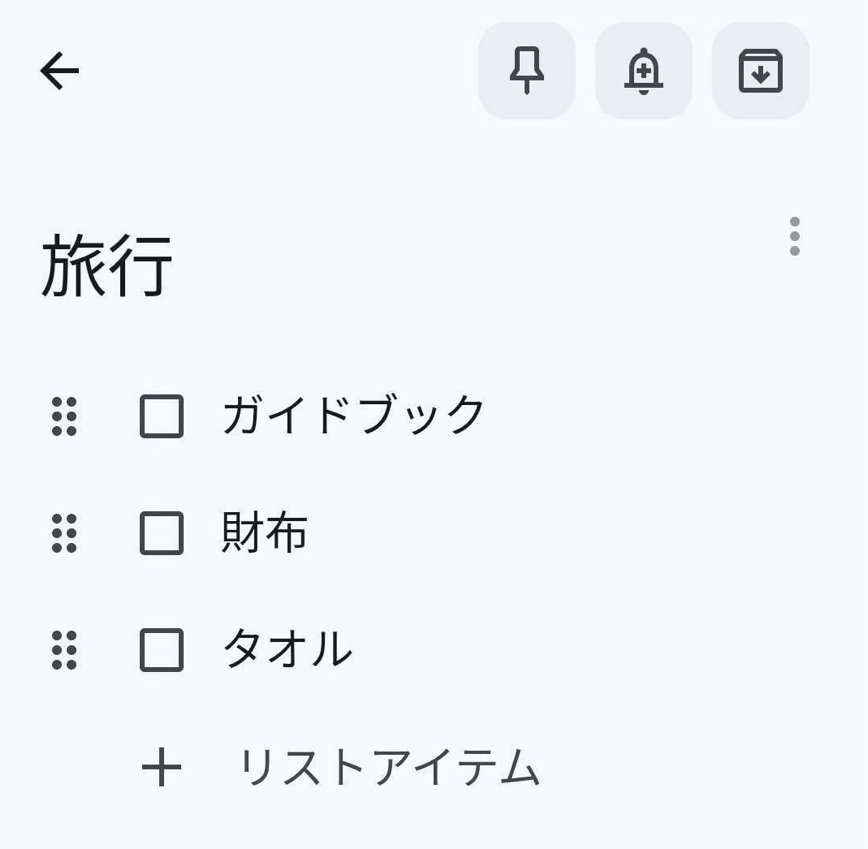868x849 pixels.
Task: Add a new リストアイテム
Action: [x=388, y=768]
